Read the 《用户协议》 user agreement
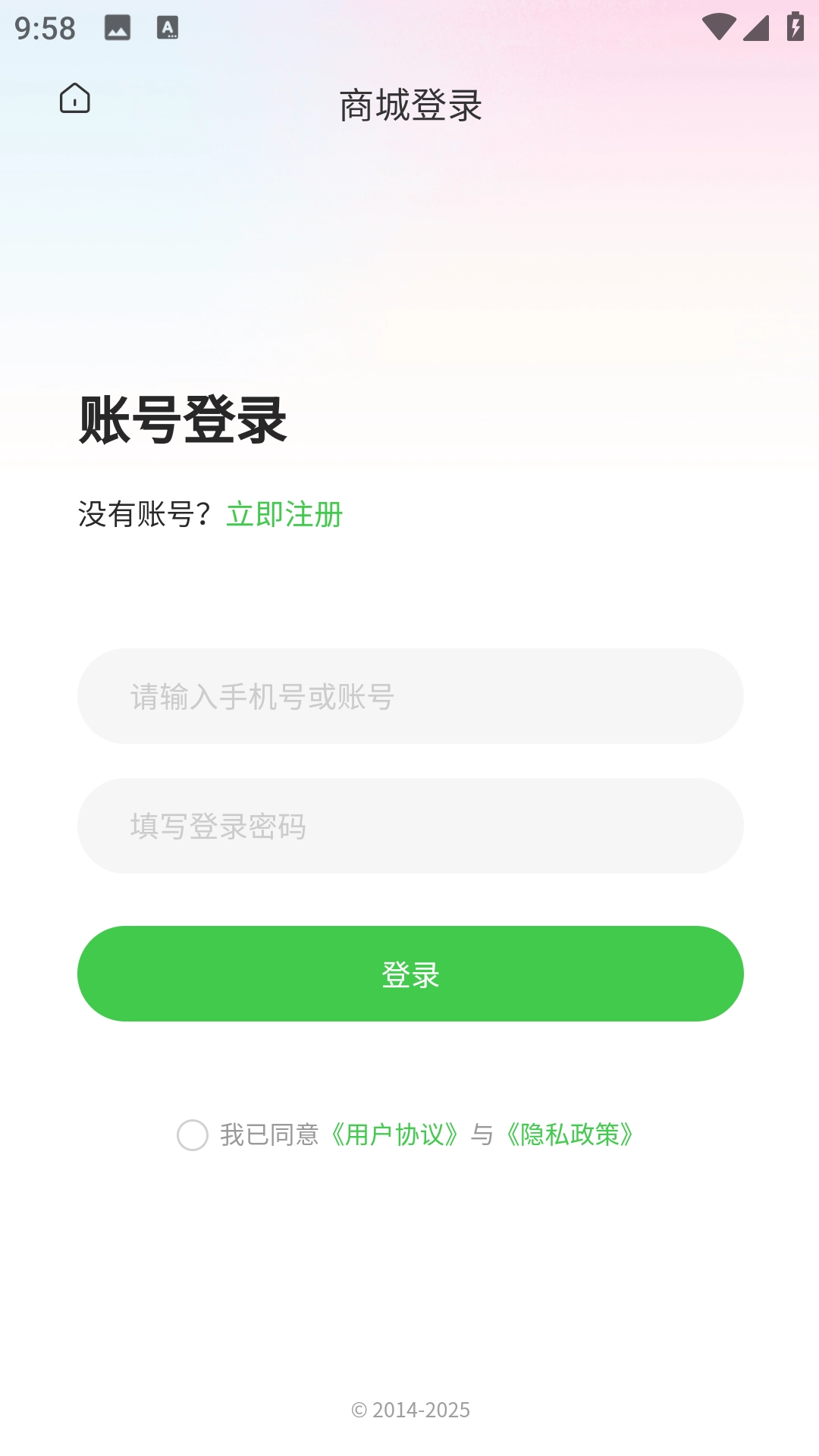819x1456 pixels. pyautogui.click(x=394, y=1134)
